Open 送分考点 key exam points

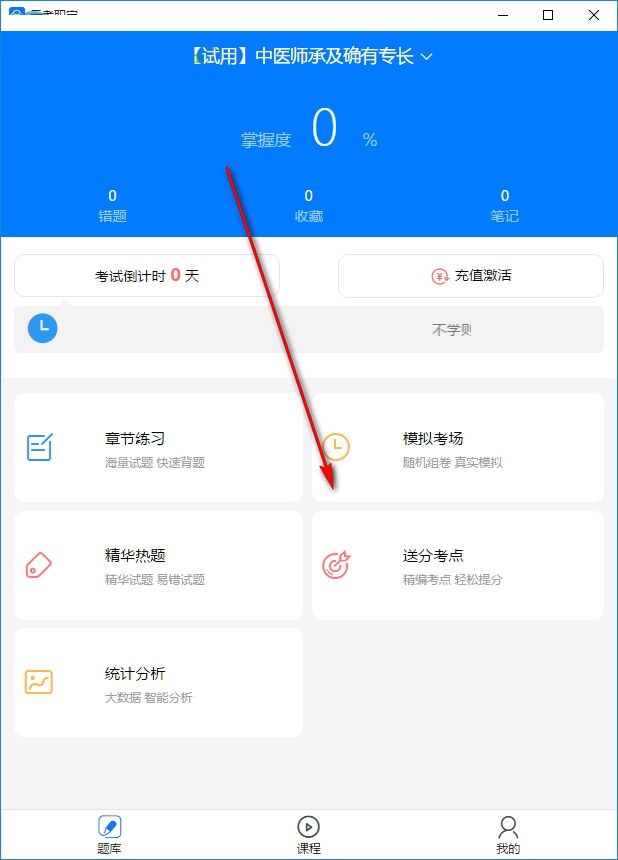pos(457,566)
